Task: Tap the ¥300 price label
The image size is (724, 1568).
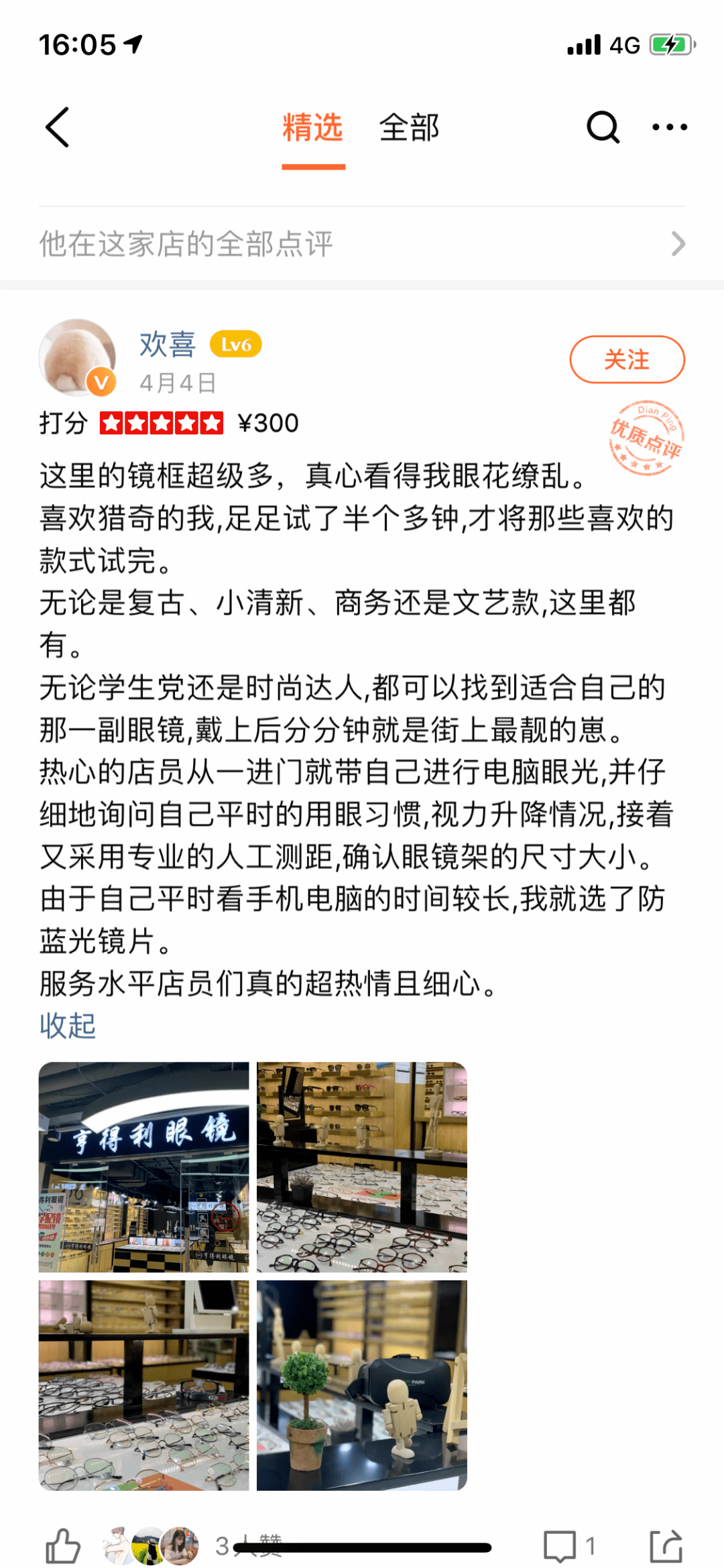Action: (267, 423)
